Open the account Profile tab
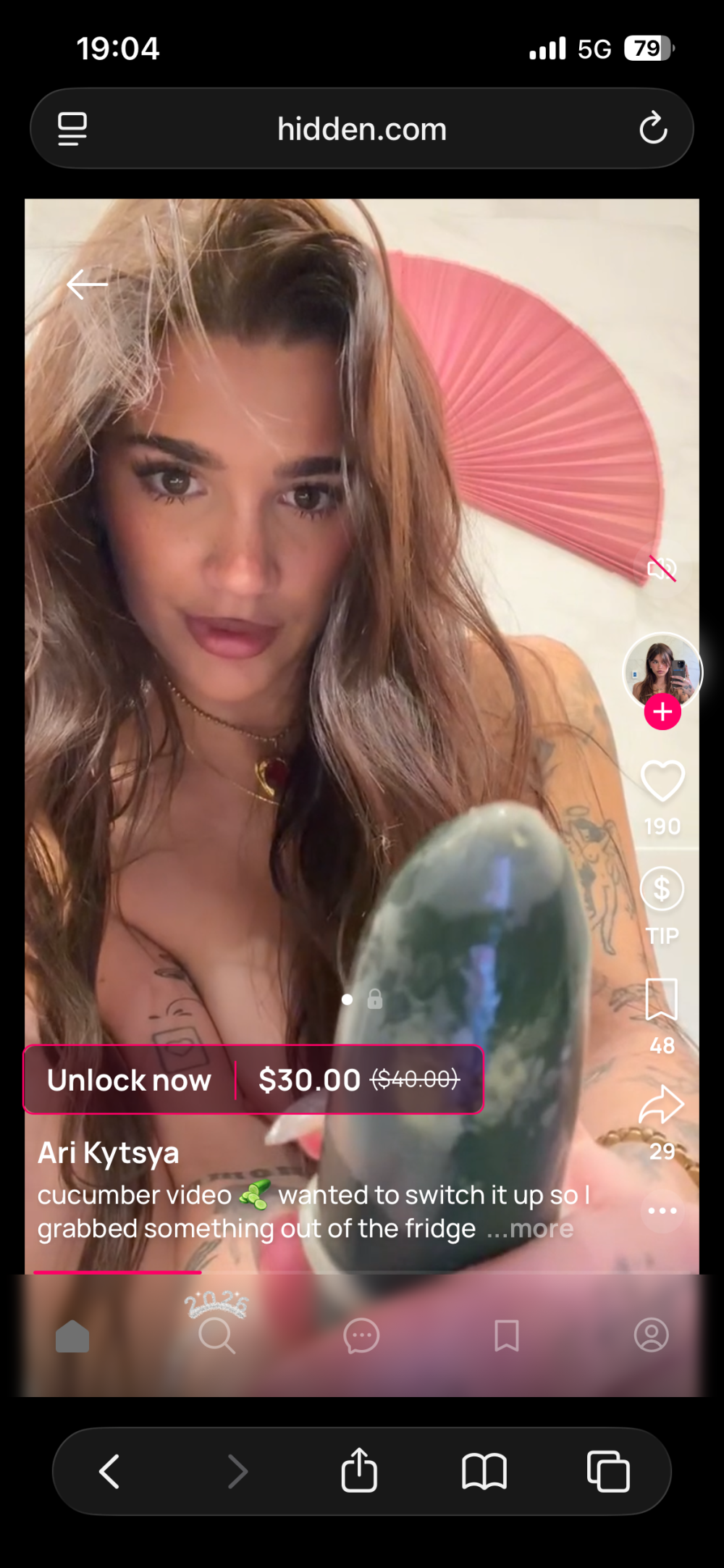This screenshot has width=724, height=1568. pyautogui.click(x=651, y=1336)
